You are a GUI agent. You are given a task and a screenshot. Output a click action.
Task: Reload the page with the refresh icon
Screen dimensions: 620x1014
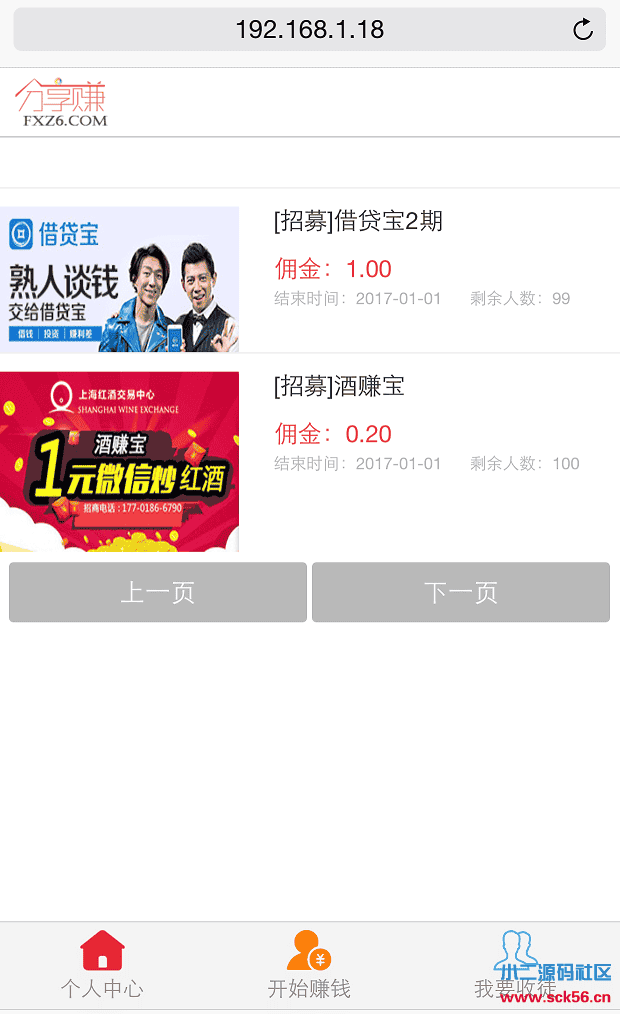point(583,30)
